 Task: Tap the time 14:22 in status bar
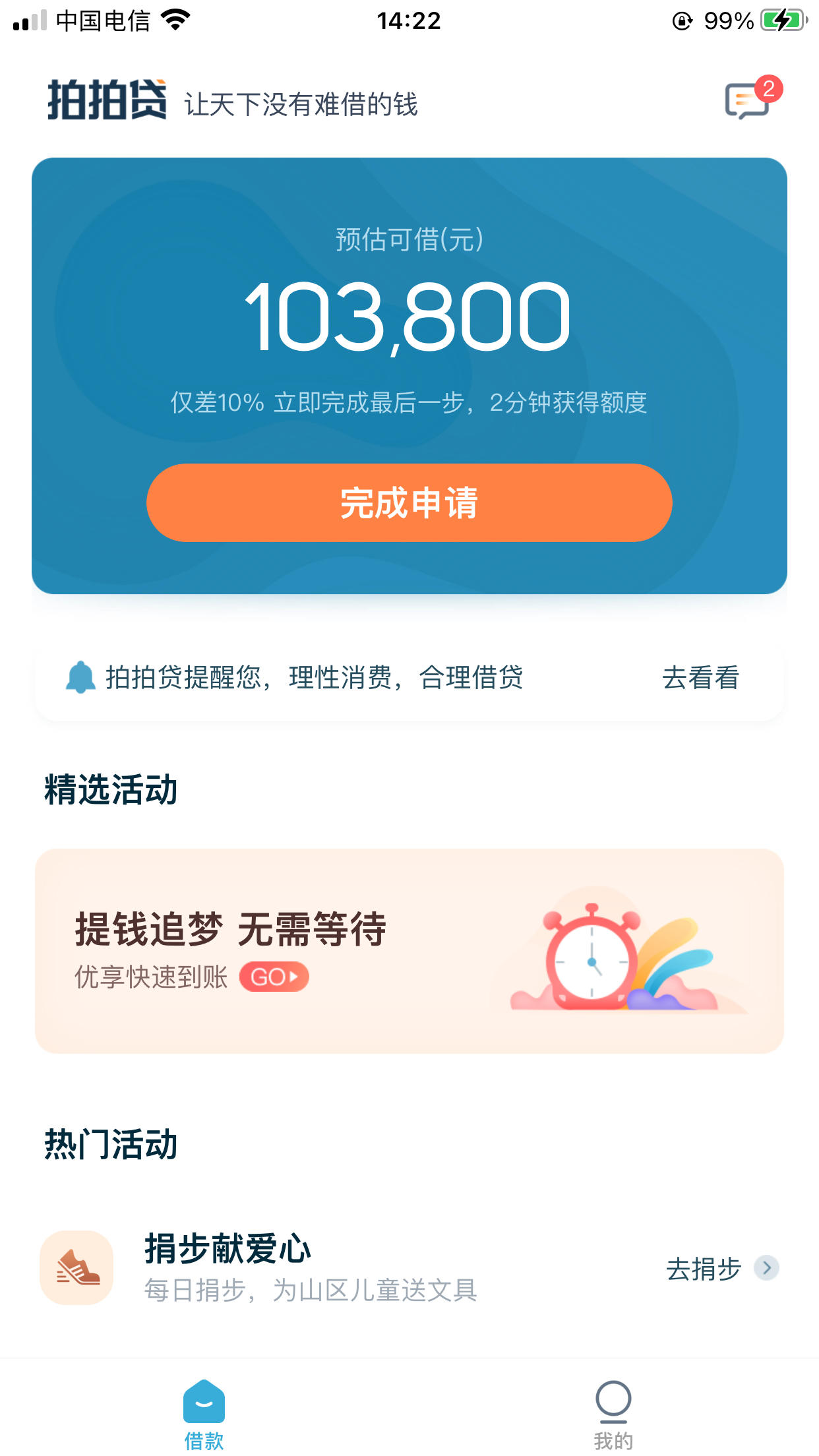pos(409,20)
